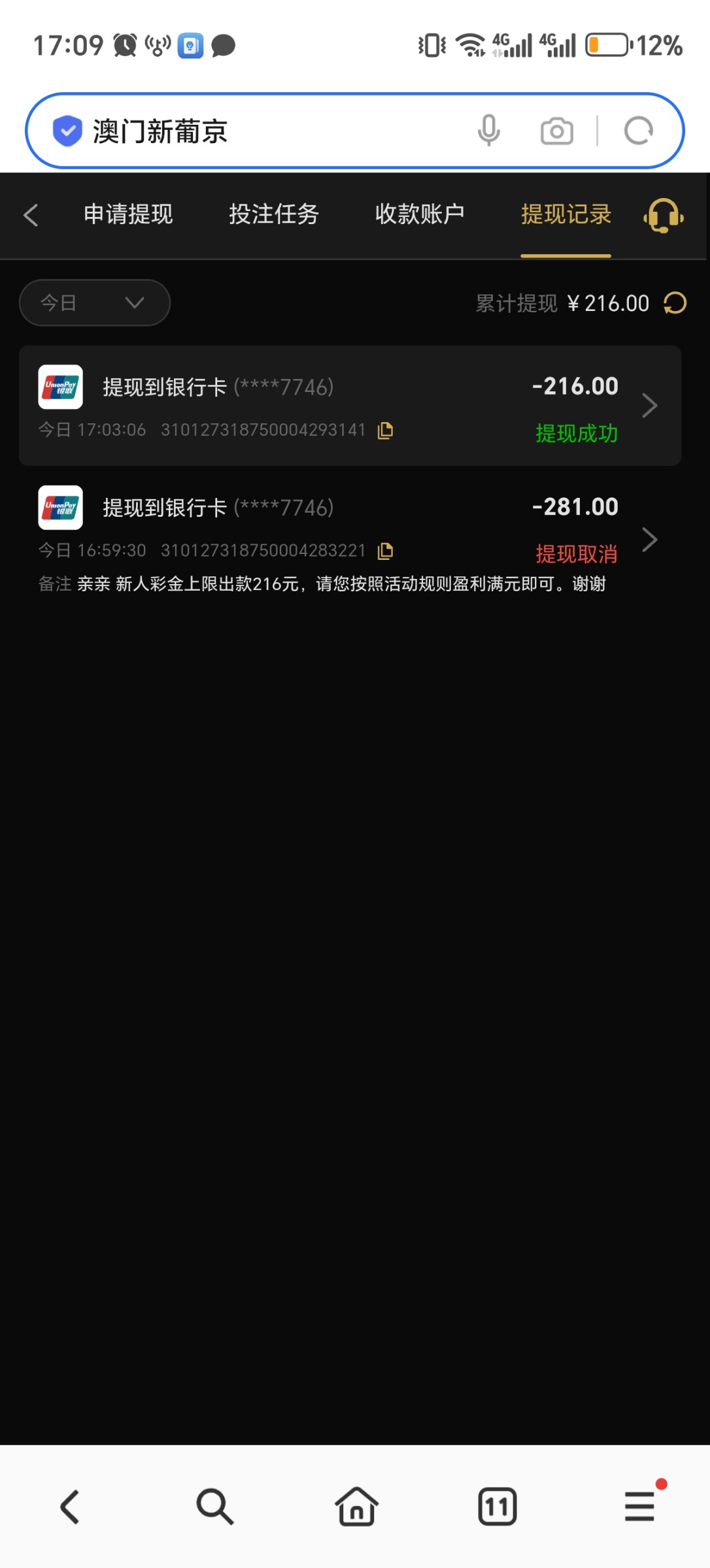Copy the order number ending in 4293141

pyautogui.click(x=385, y=430)
